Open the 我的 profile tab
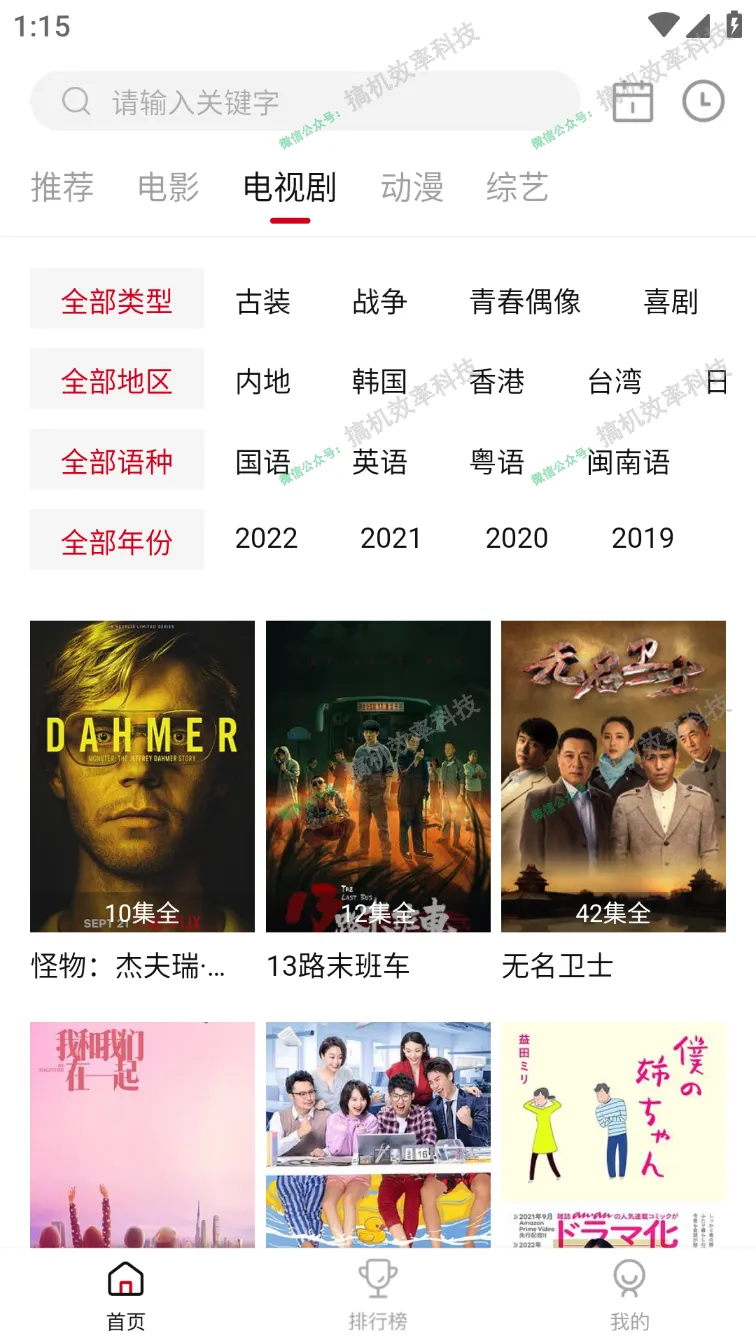This screenshot has height=1339, width=756. pyautogui.click(x=630, y=1295)
